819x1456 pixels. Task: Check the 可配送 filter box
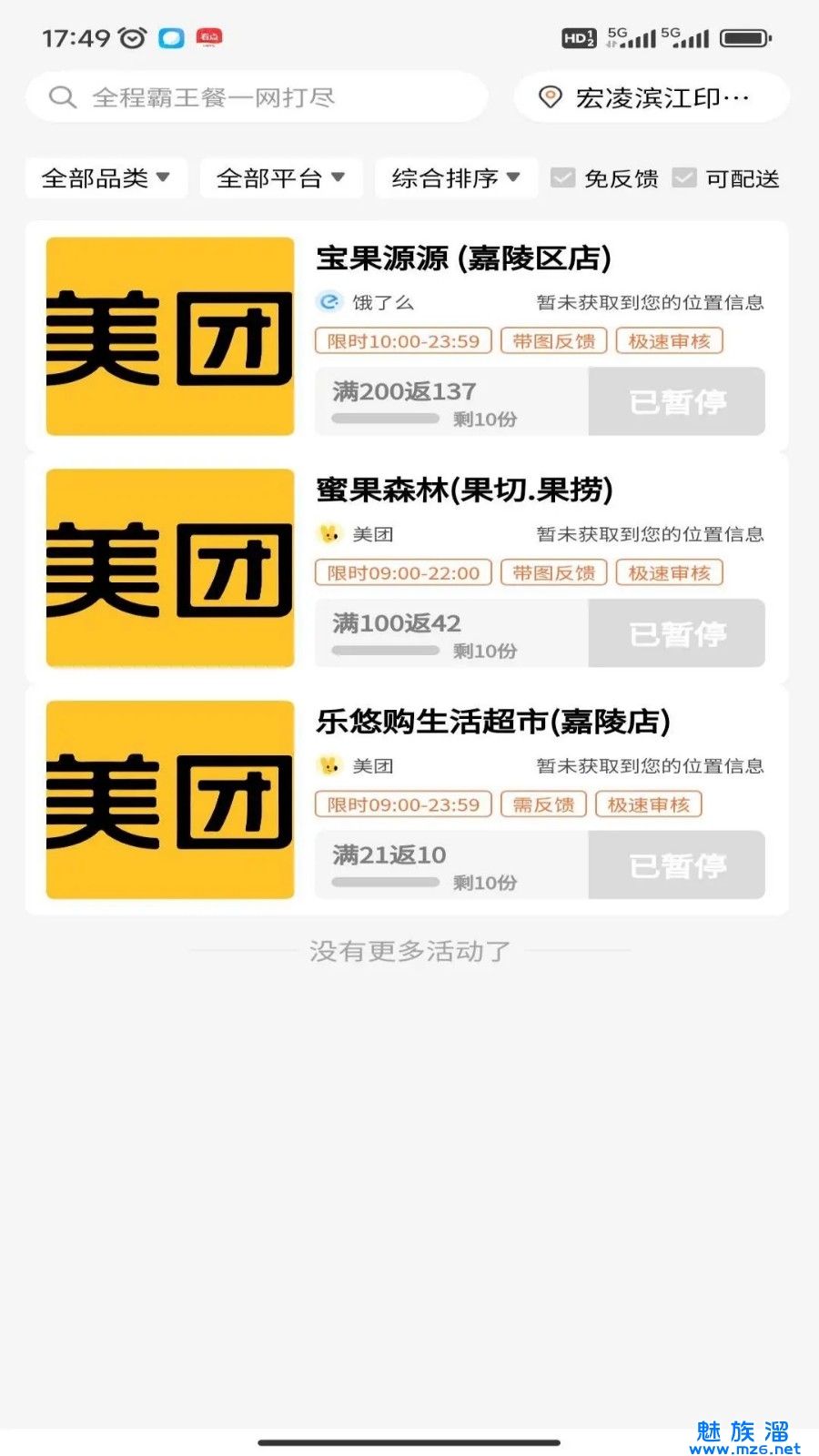[x=684, y=178]
